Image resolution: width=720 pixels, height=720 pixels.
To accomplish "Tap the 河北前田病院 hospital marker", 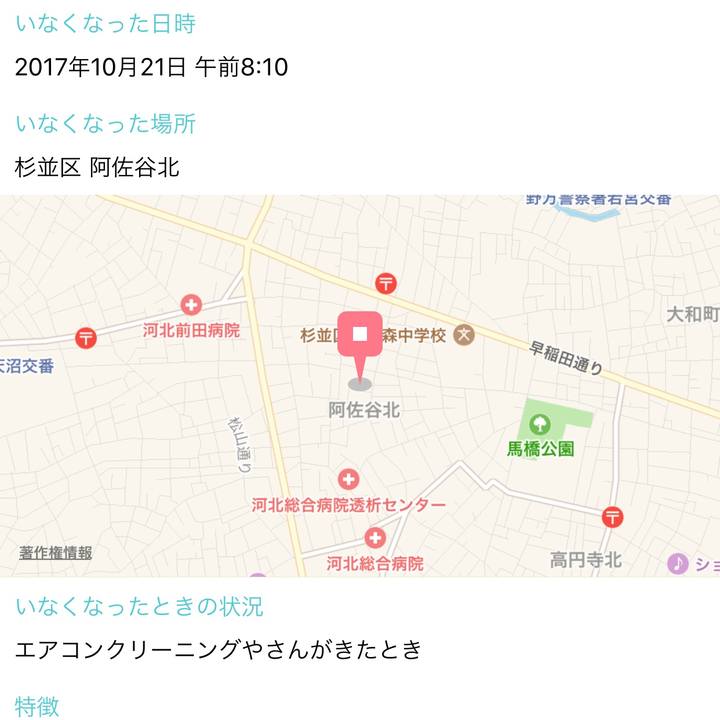I will (x=191, y=305).
